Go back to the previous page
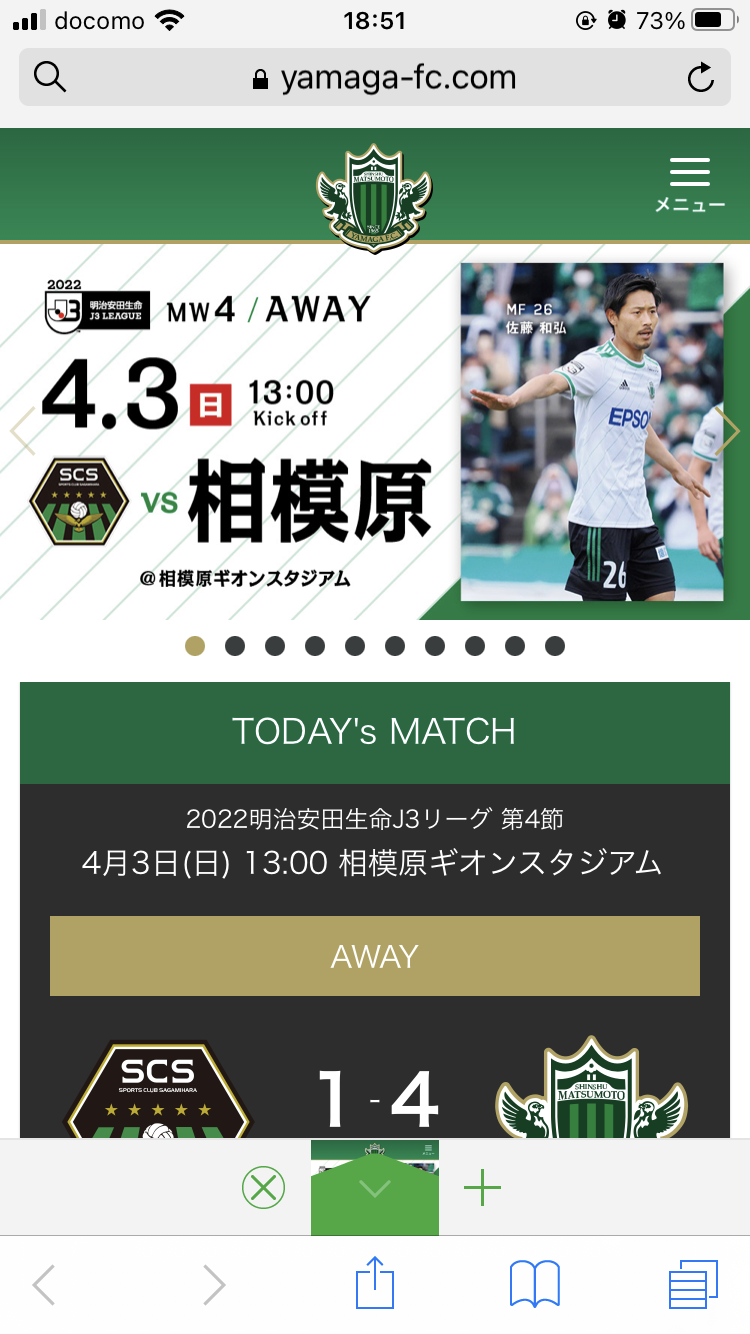The height and width of the screenshot is (1334, 750). (43, 1285)
